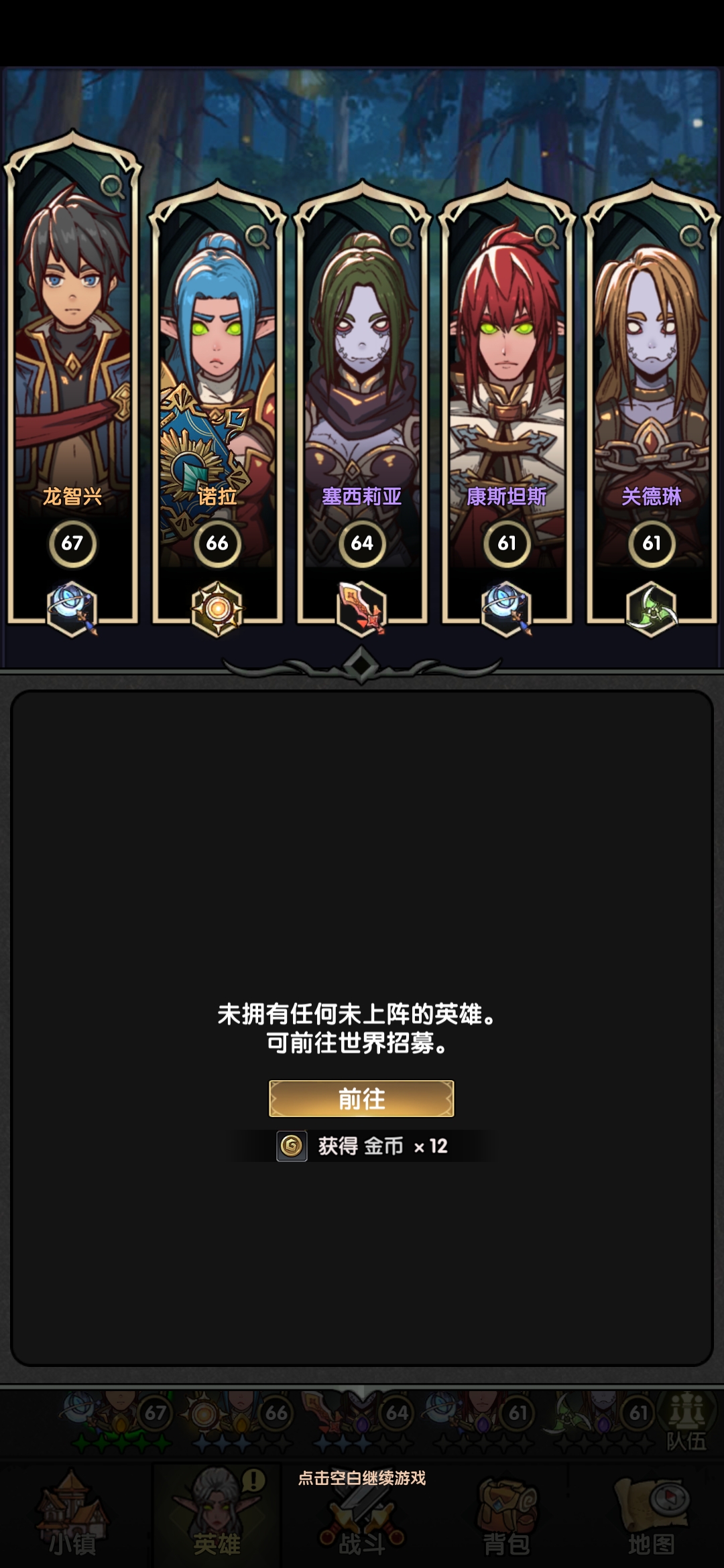
Task: Inspect 诺拉 with magnifier icon
Action: click(257, 236)
